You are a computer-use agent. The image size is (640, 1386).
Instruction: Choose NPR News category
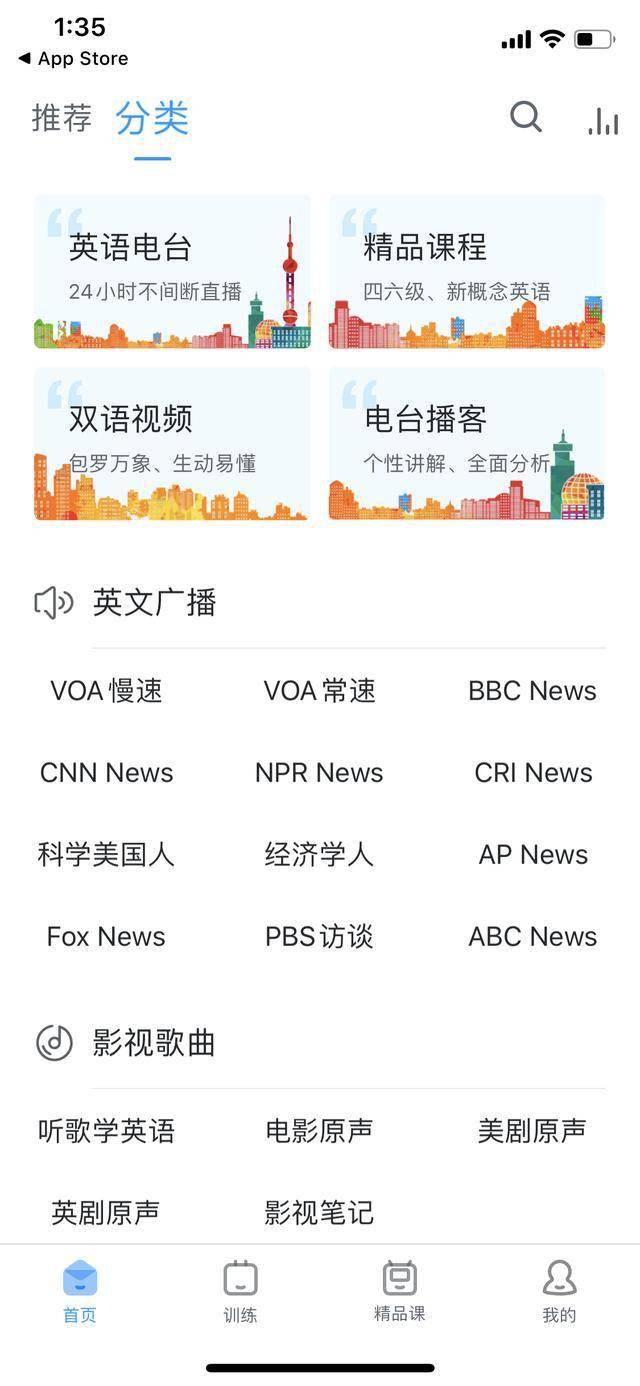[319, 773]
